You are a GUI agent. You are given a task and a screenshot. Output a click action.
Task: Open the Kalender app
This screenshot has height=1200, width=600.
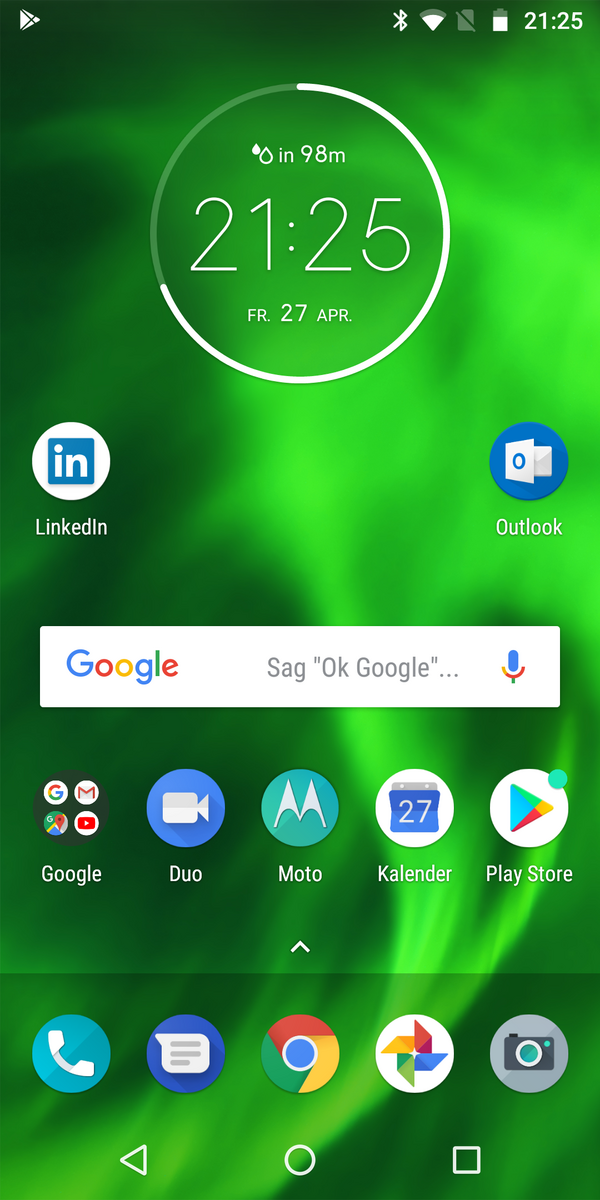point(414,808)
